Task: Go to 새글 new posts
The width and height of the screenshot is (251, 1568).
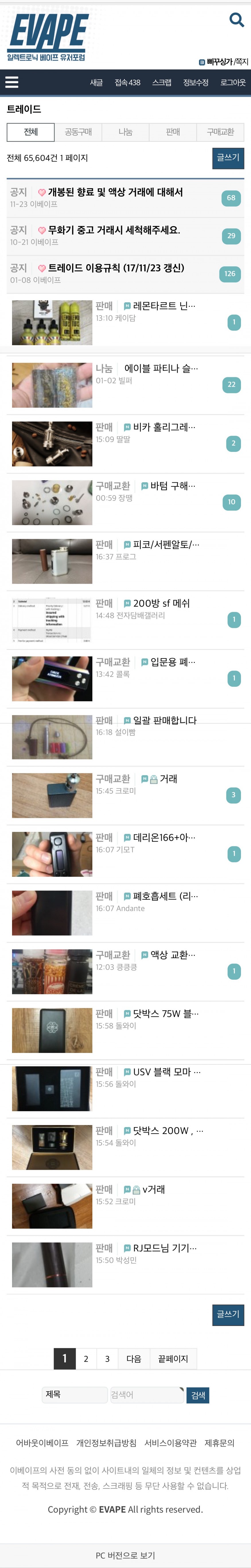Action: tap(96, 83)
